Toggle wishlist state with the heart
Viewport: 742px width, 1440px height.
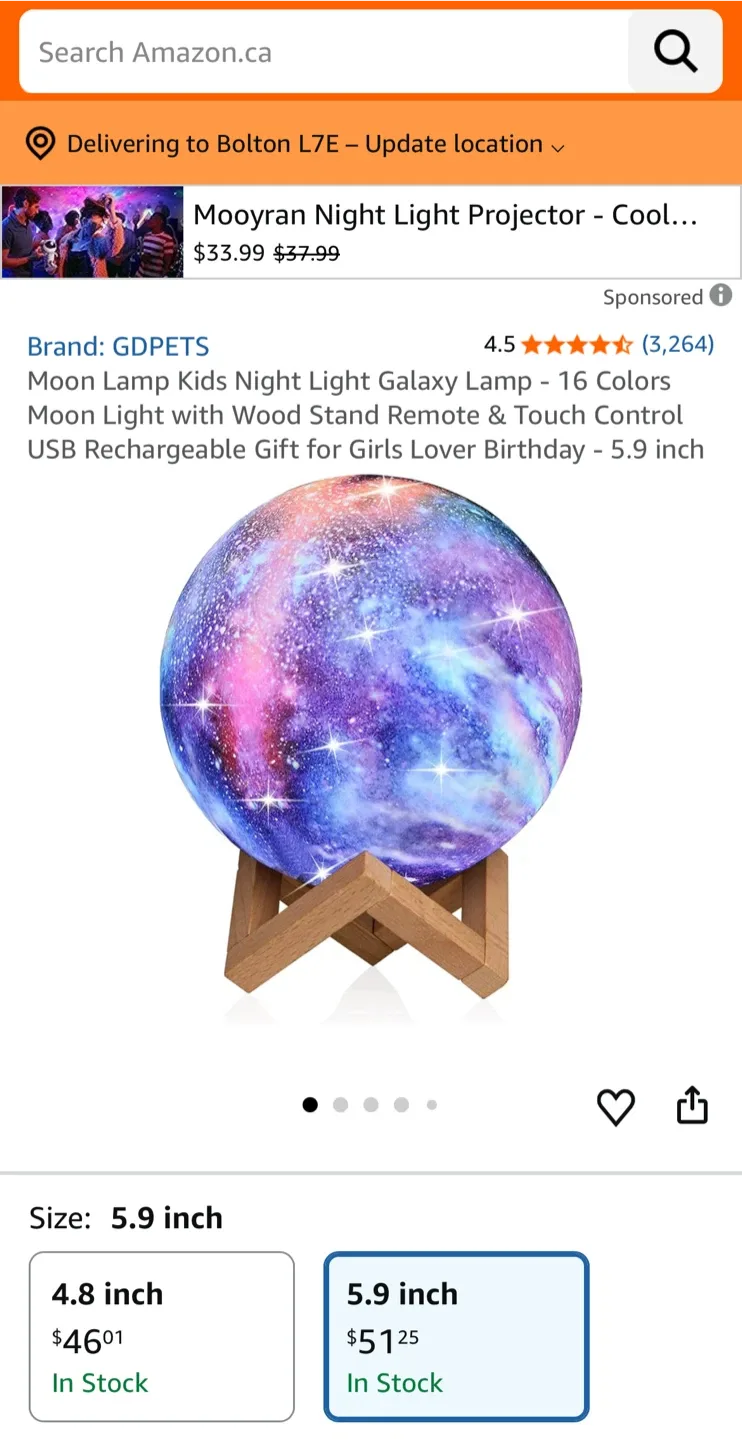[x=615, y=1108]
